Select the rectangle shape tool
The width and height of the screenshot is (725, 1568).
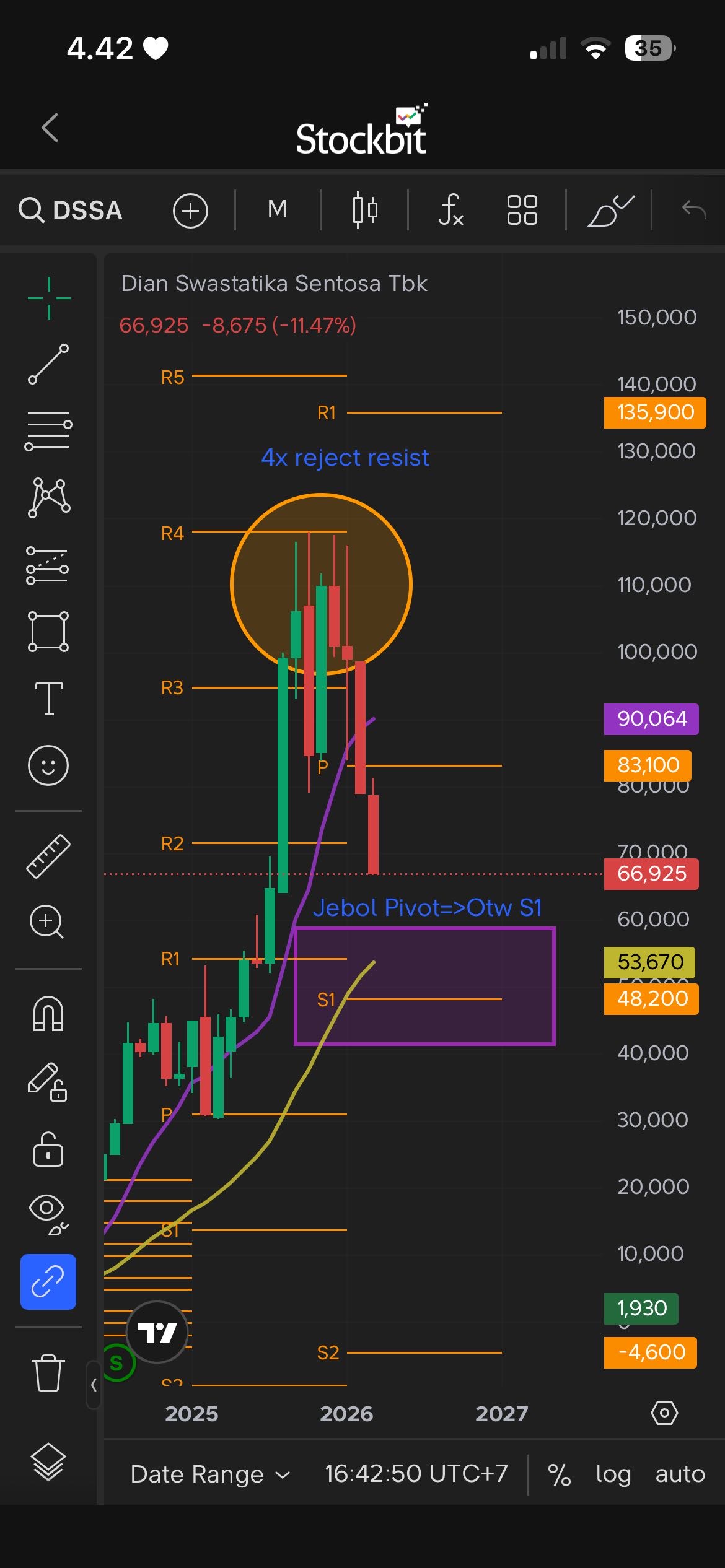(x=48, y=632)
